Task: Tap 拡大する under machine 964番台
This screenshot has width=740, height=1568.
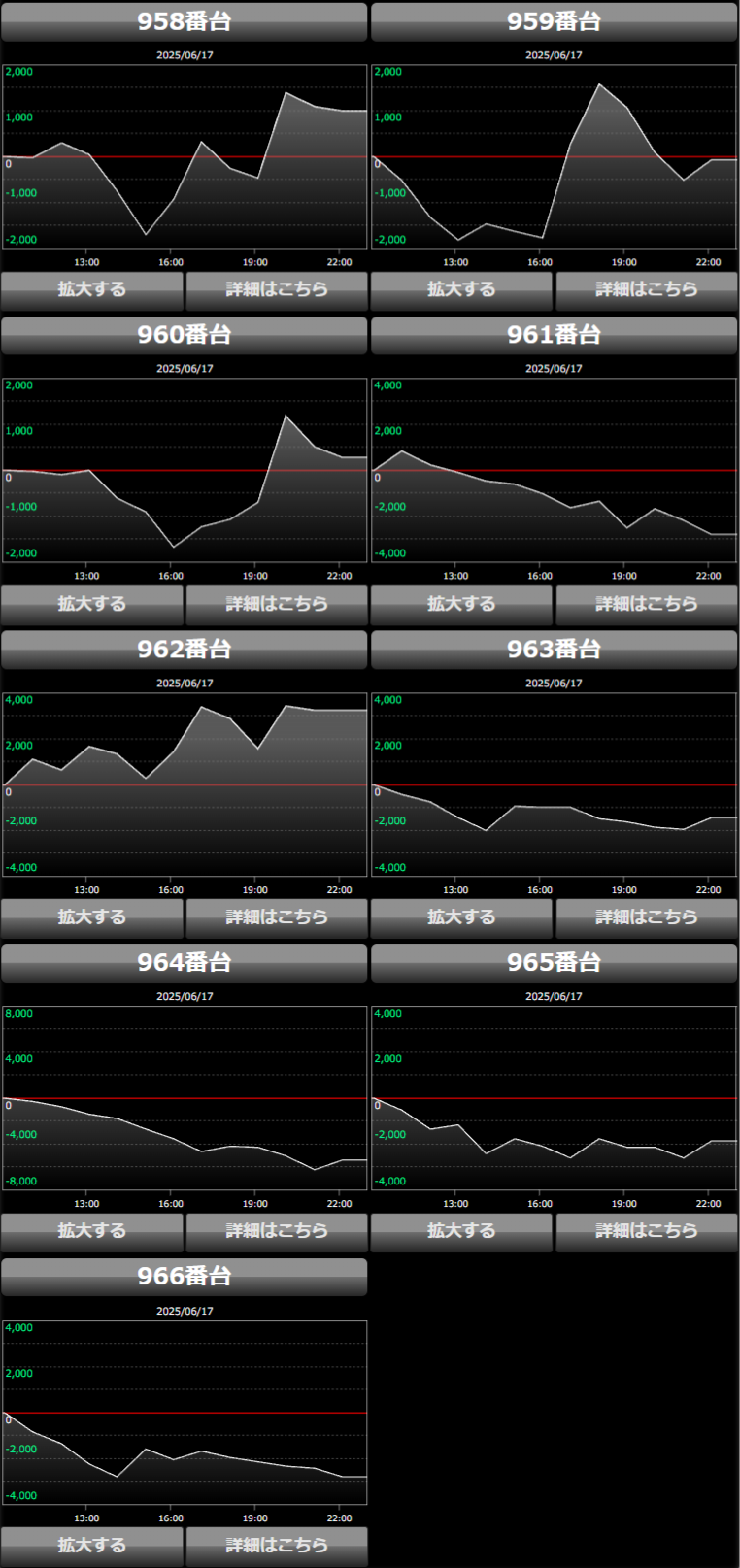Action: (x=92, y=1230)
